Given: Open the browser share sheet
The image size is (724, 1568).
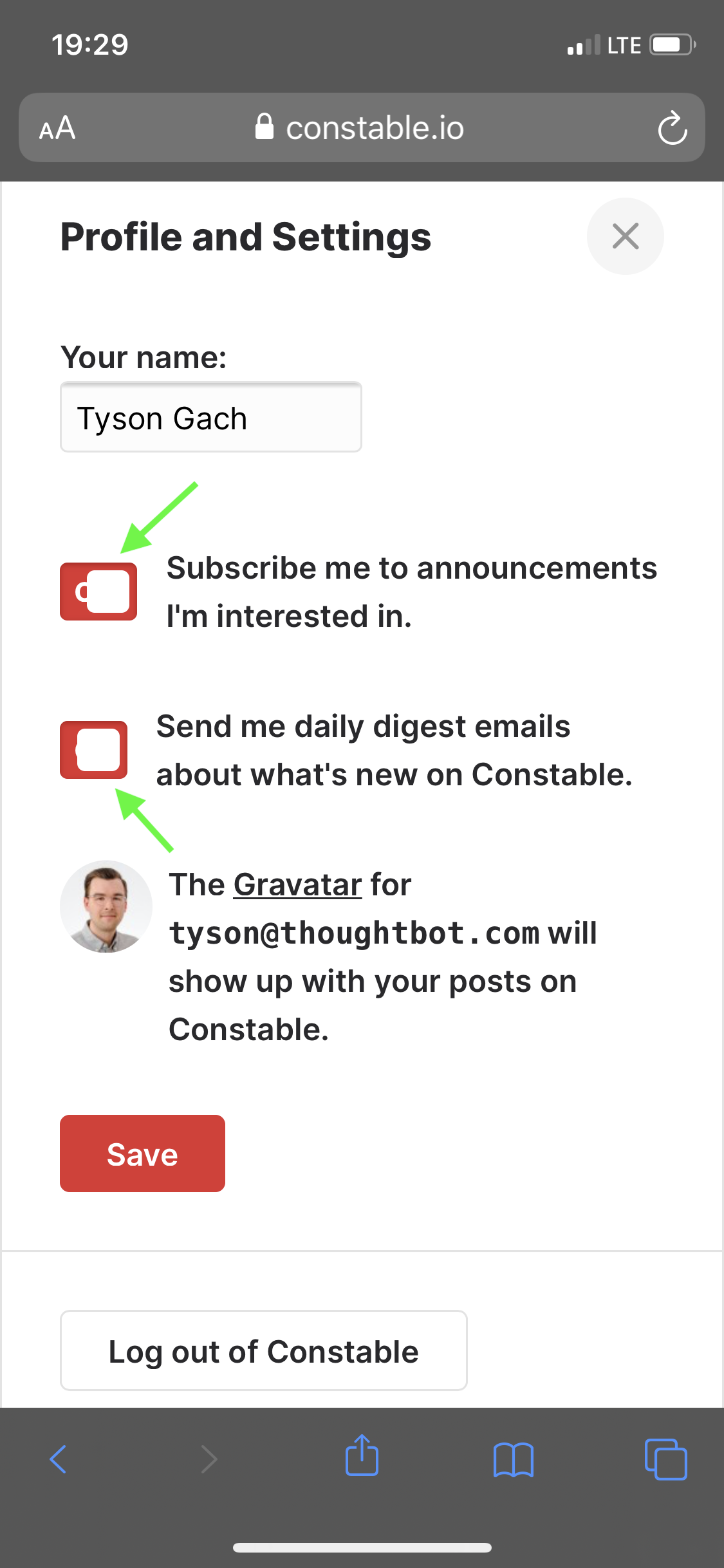Looking at the screenshot, I should coord(362,1456).
